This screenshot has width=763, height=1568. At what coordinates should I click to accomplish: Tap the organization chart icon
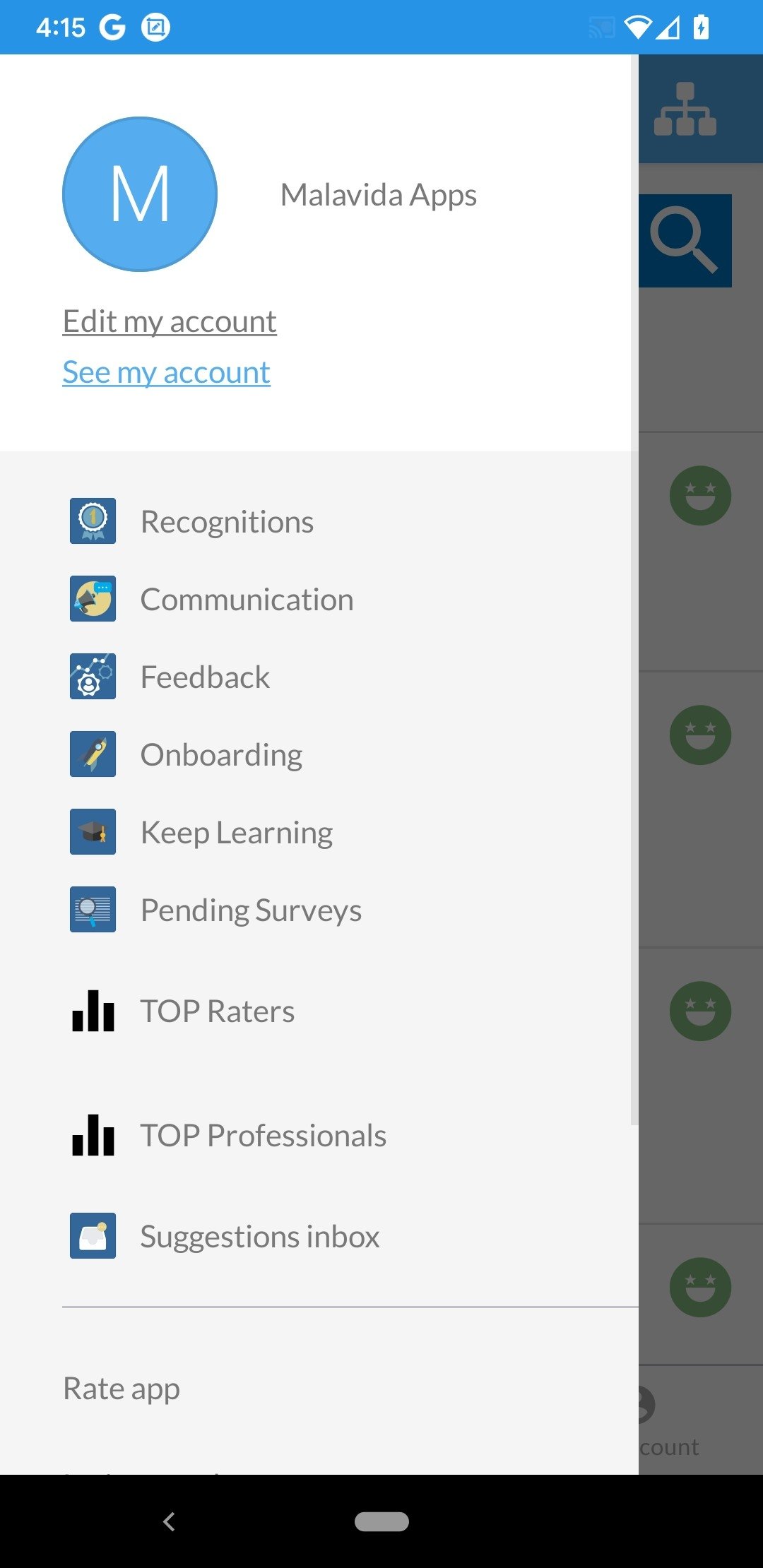tap(685, 109)
